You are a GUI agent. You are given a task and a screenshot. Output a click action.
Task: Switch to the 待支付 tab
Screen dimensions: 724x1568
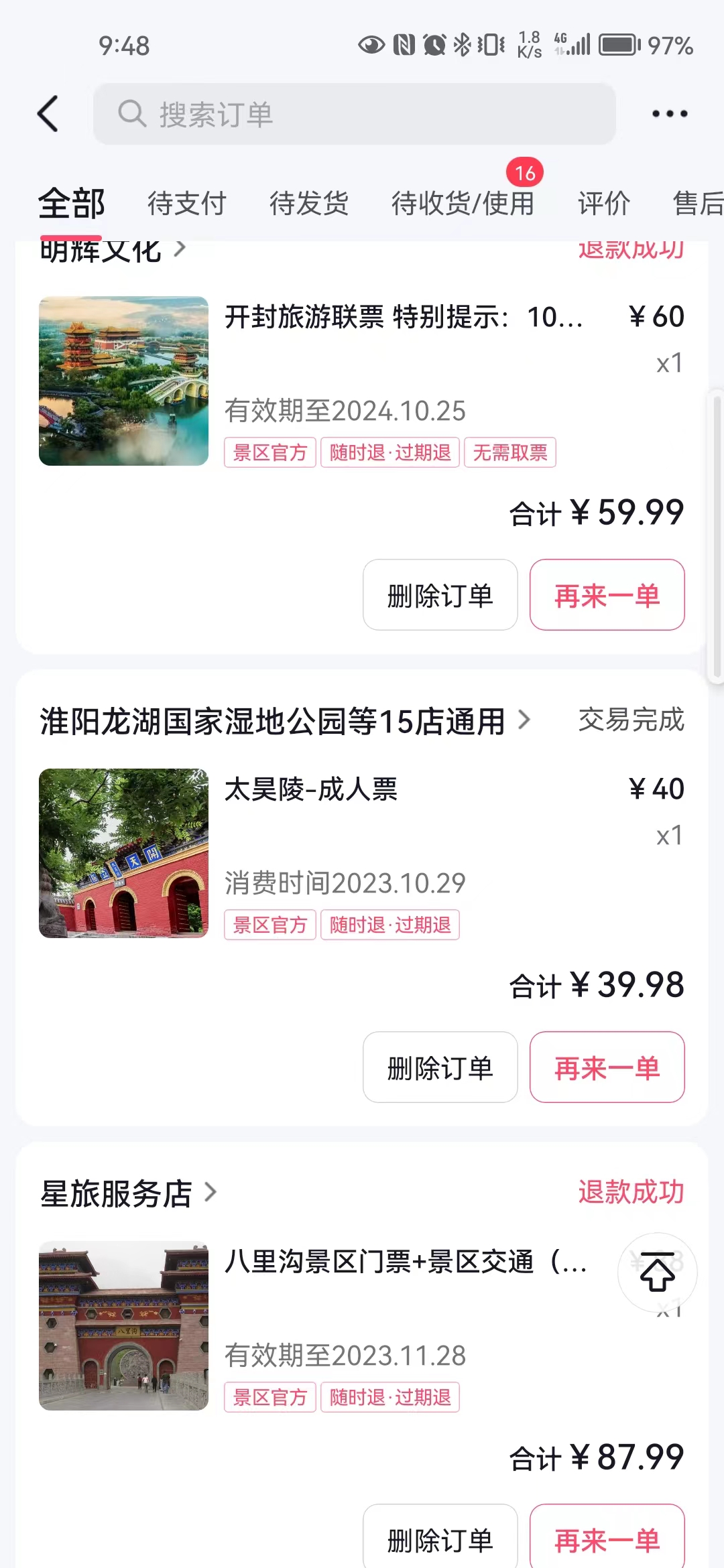point(187,204)
